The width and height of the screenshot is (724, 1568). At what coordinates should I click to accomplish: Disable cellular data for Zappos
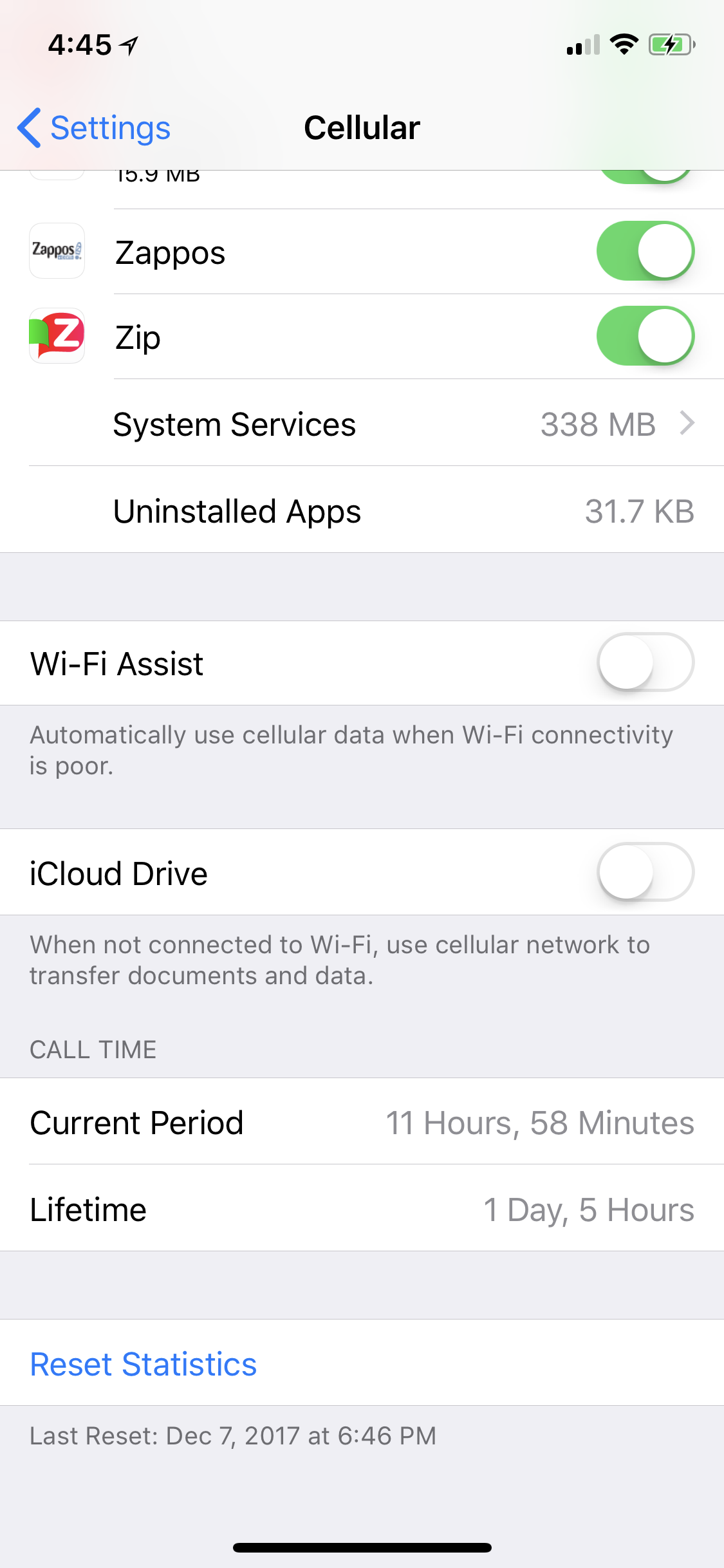pyautogui.click(x=645, y=251)
